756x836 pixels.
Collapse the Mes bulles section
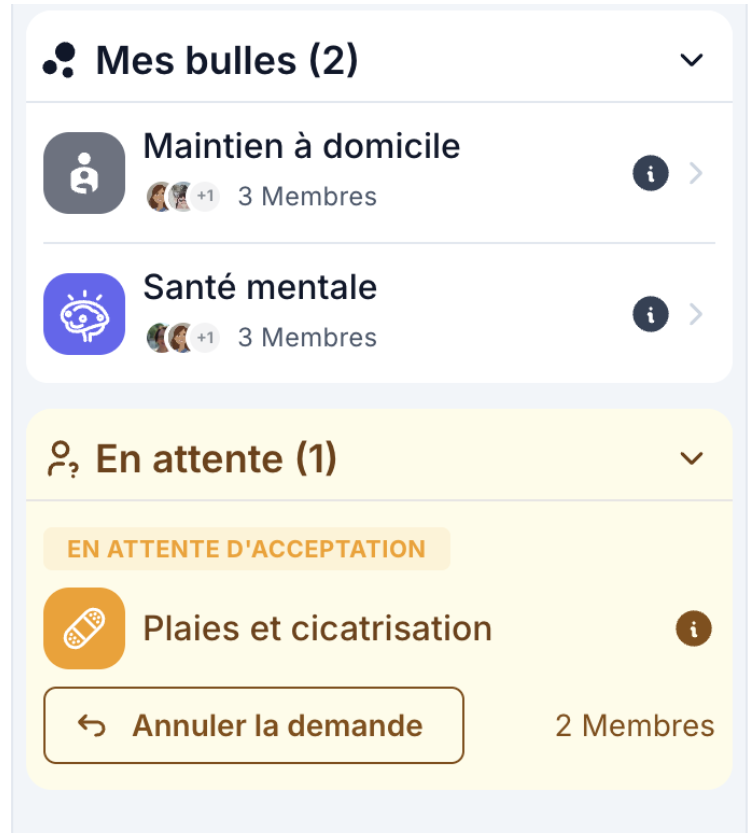(x=691, y=60)
